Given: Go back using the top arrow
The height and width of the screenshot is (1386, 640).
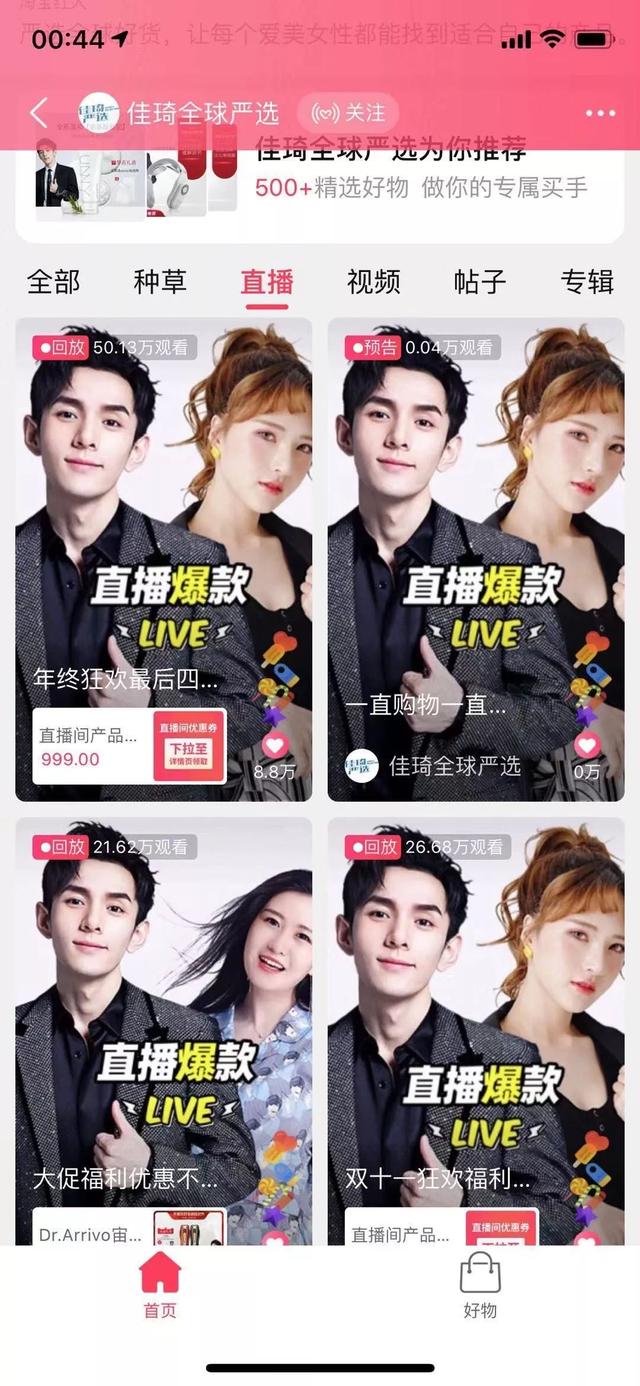Looking at the screenshot, I should tap(38, 112).
